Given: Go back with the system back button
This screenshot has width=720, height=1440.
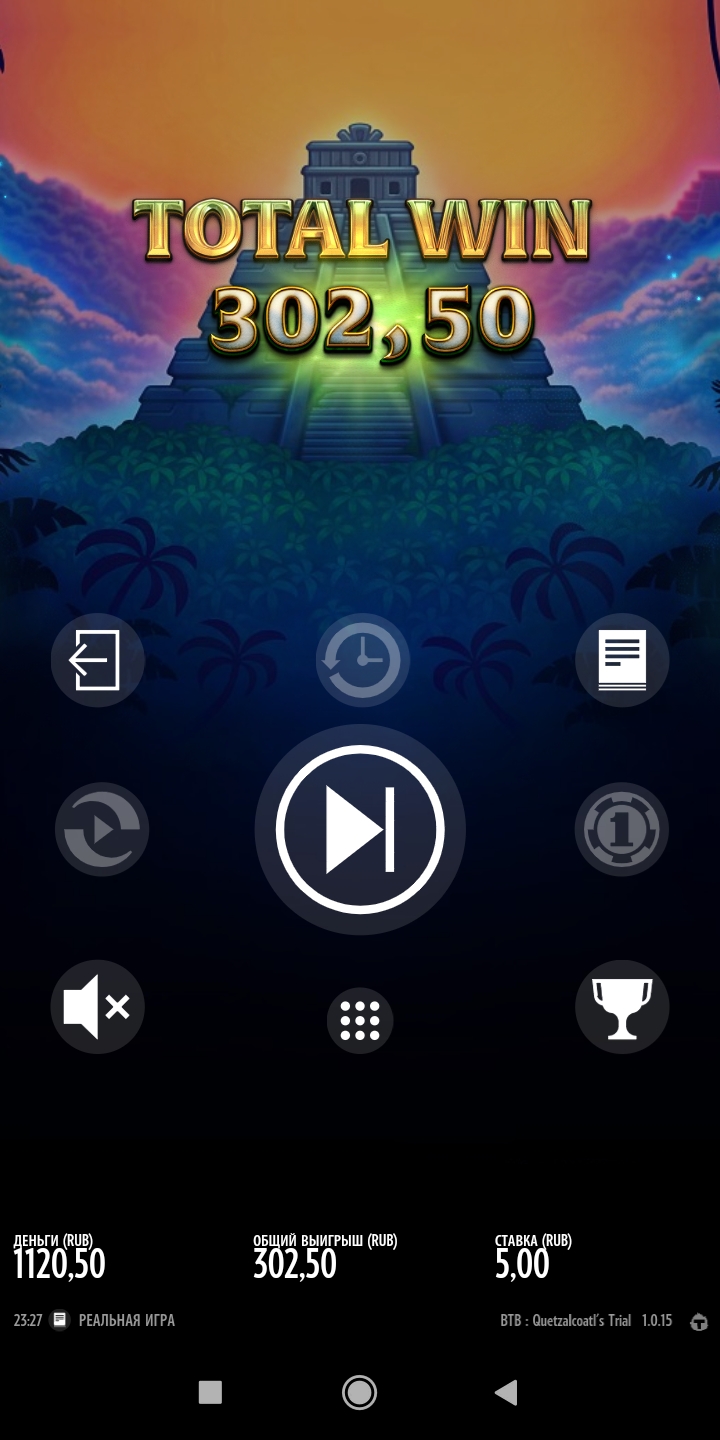Looking at the screenshot, I should click(x=506, y=1392).
